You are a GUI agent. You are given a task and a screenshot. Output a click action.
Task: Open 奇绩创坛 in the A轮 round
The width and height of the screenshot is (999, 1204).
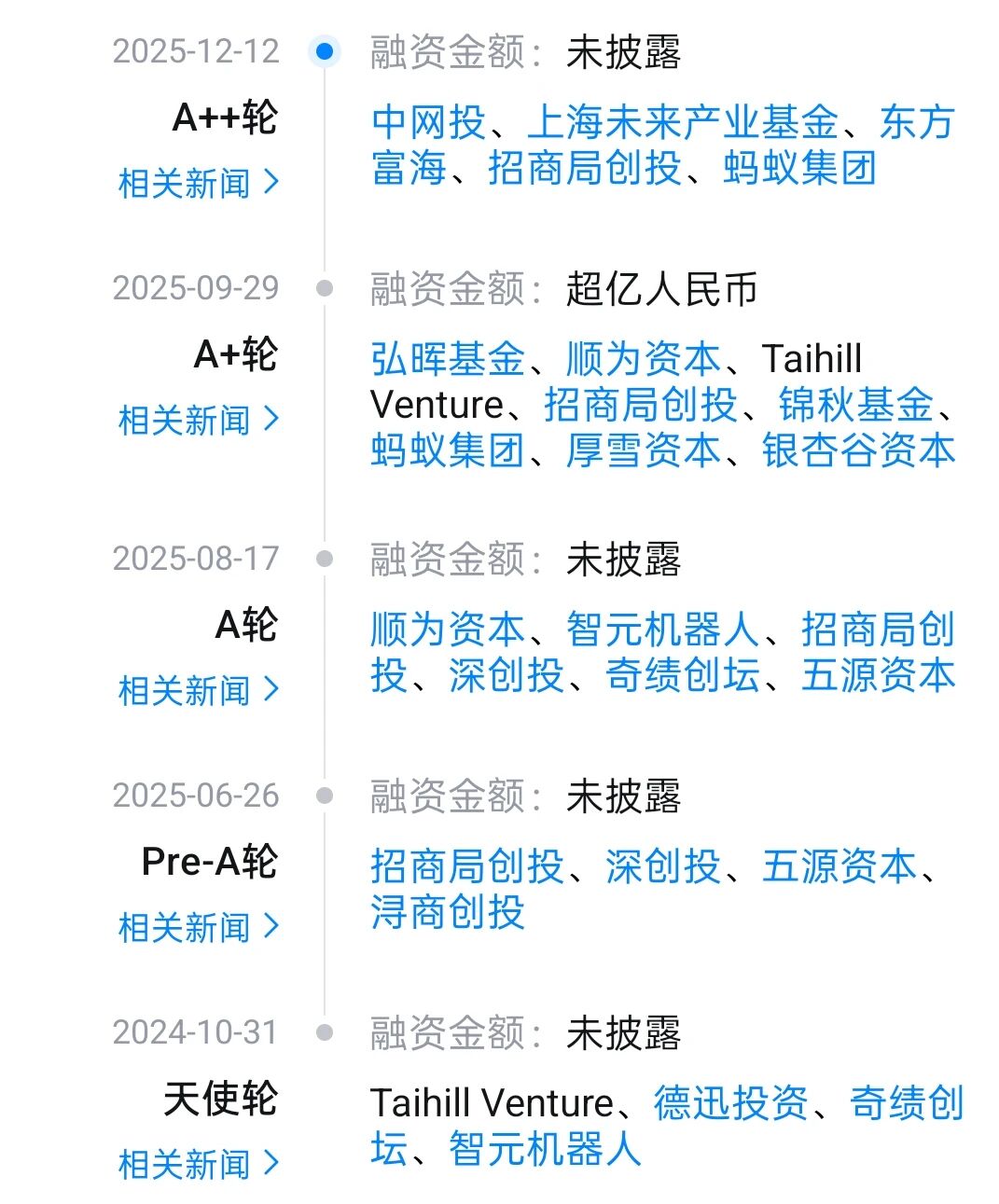coord(683,675)
